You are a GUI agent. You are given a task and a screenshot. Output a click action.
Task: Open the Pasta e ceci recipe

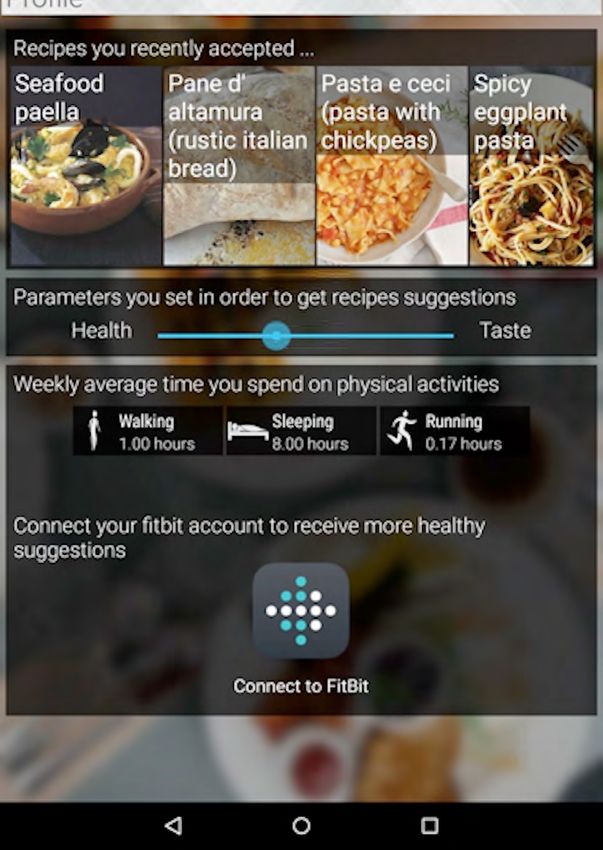tap(391, 166)
